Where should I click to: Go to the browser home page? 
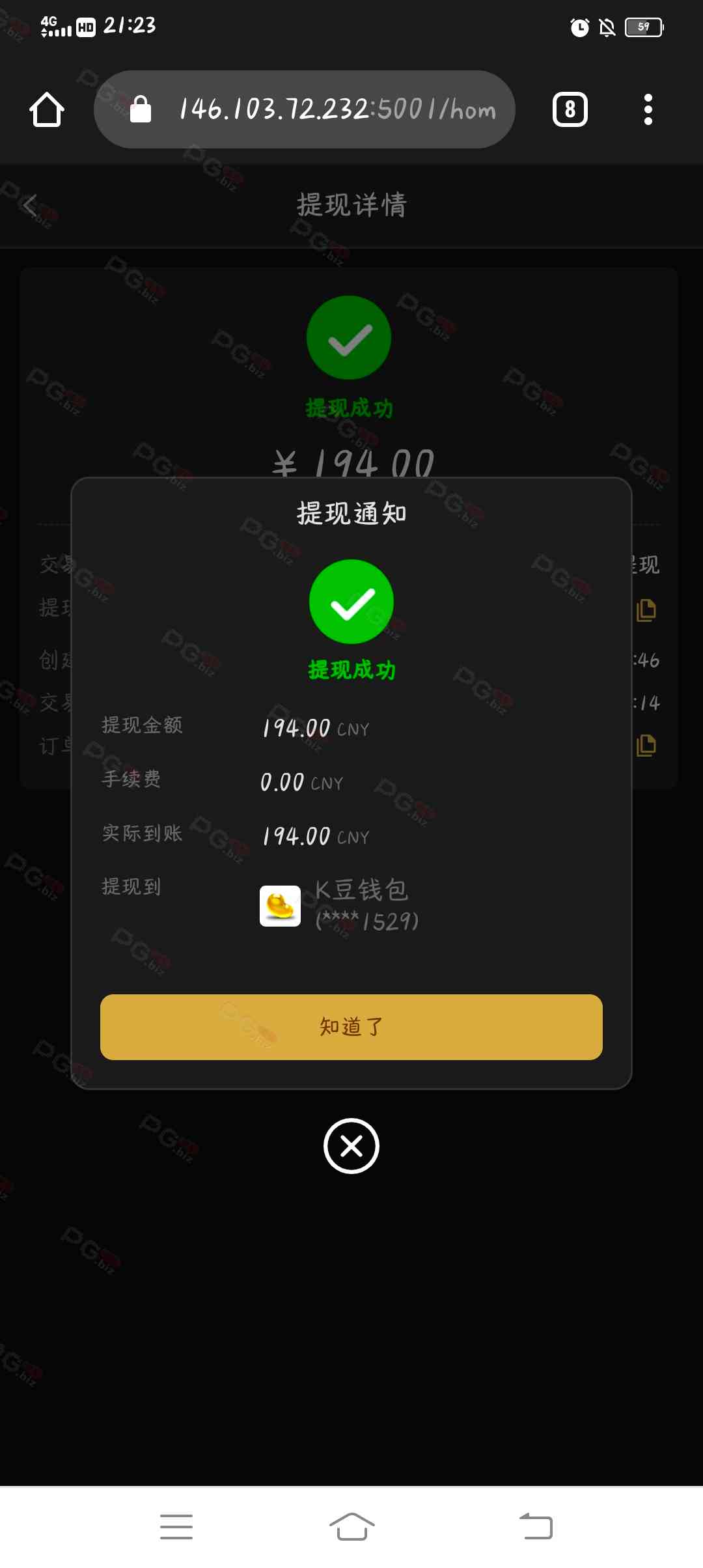(x=47, y=109)
